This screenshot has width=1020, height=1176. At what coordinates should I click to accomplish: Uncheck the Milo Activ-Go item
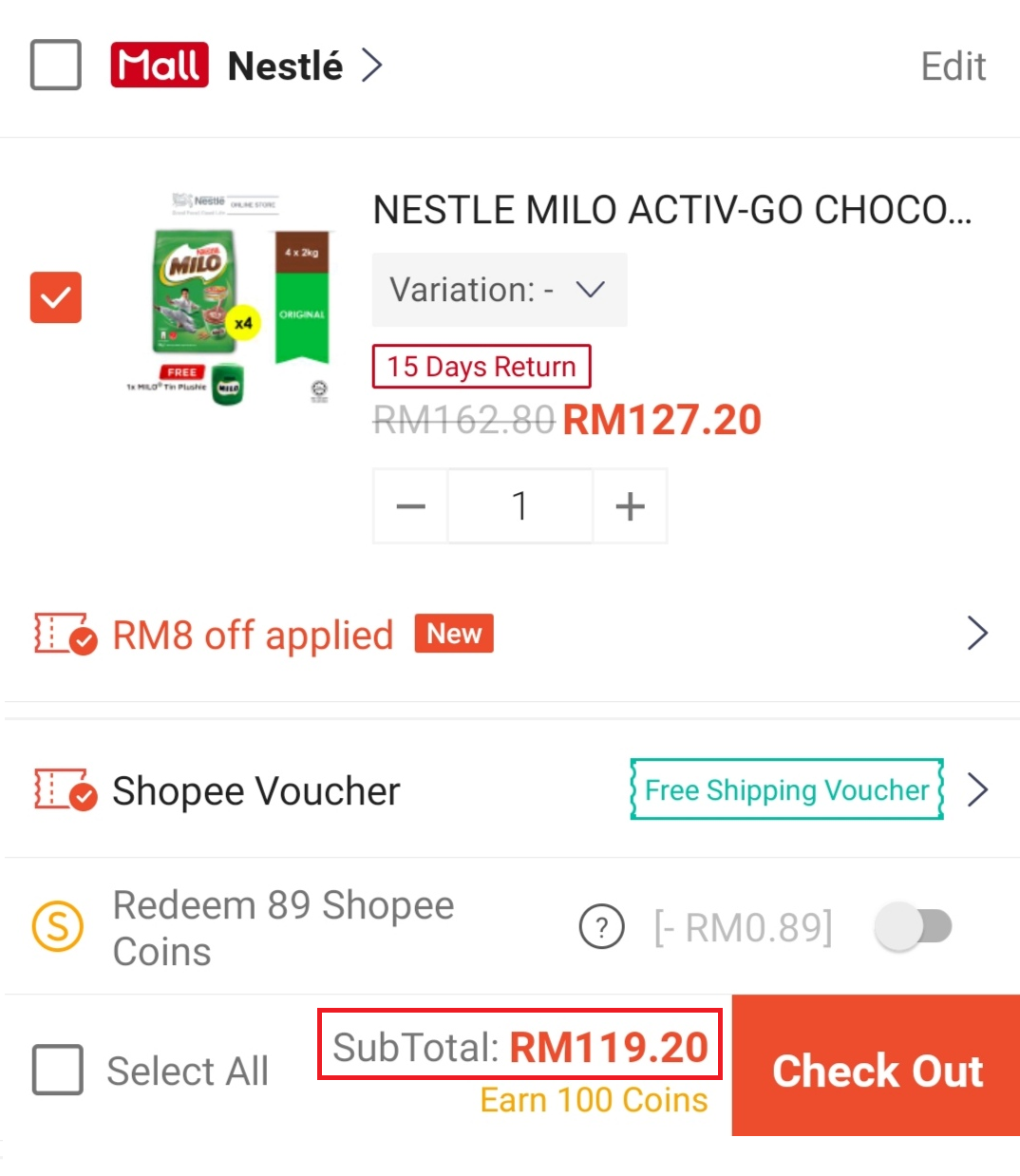pyautogui.click(x=56, y=297)
